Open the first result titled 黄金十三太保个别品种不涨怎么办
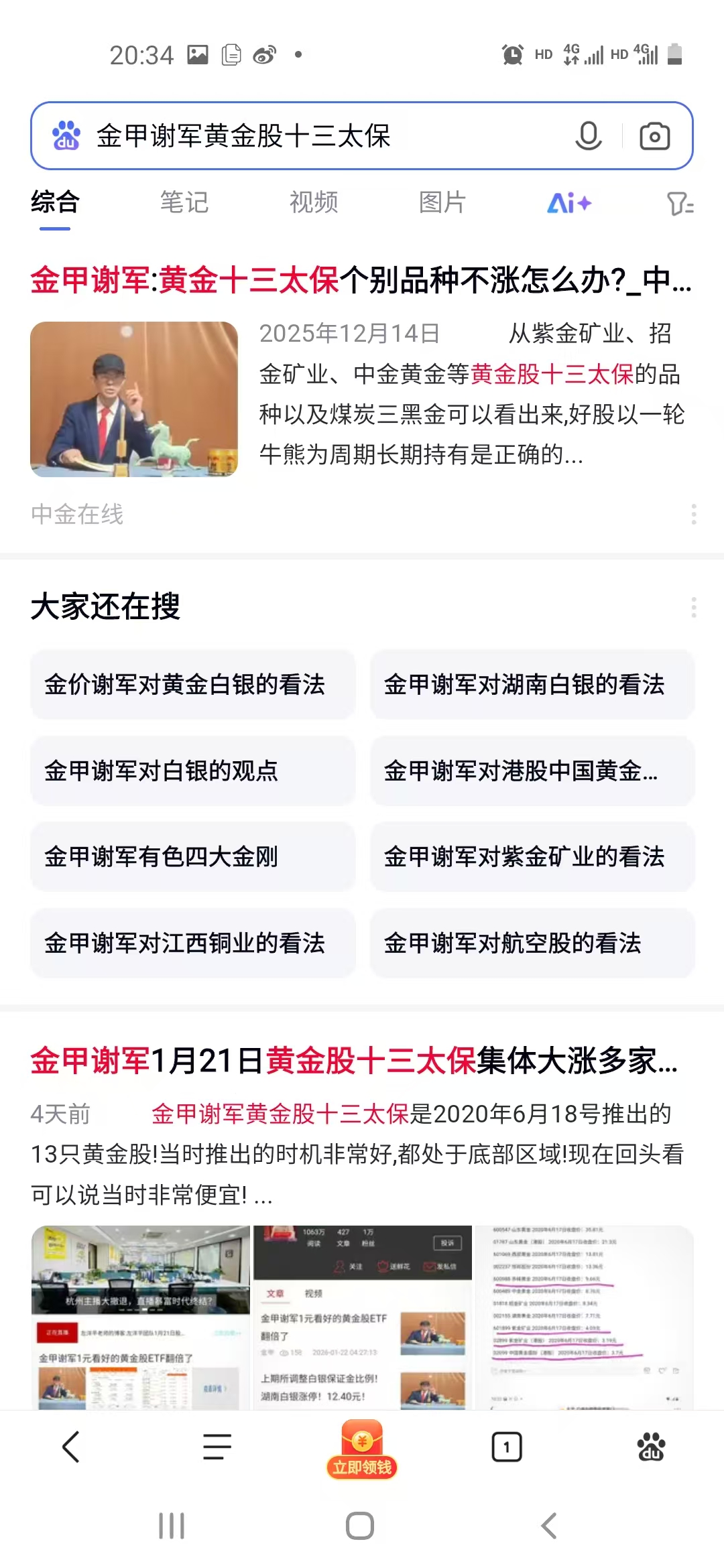724x1568 pixels. tap(361, 282)
